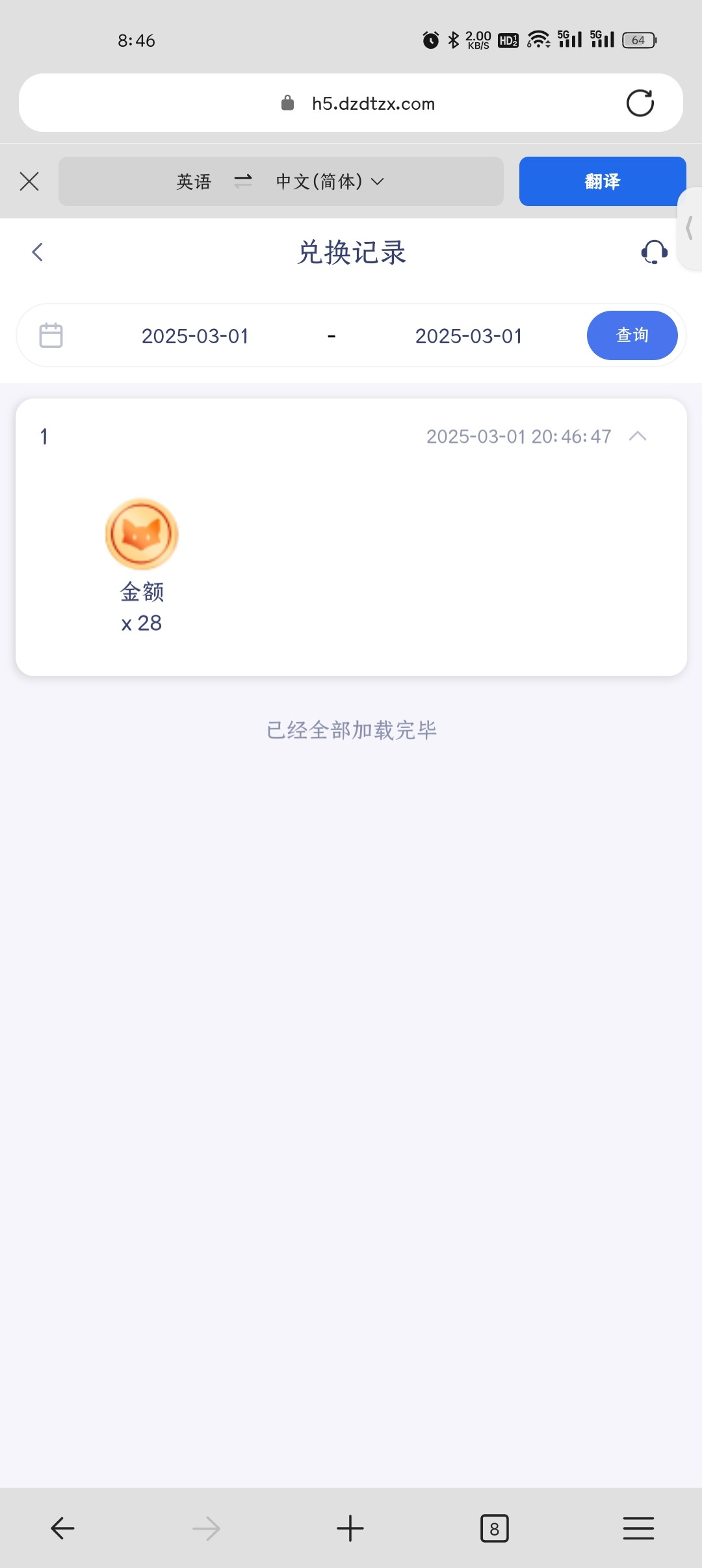
Task: Tap the 查询 query button
Action: (x=632, y=335)
